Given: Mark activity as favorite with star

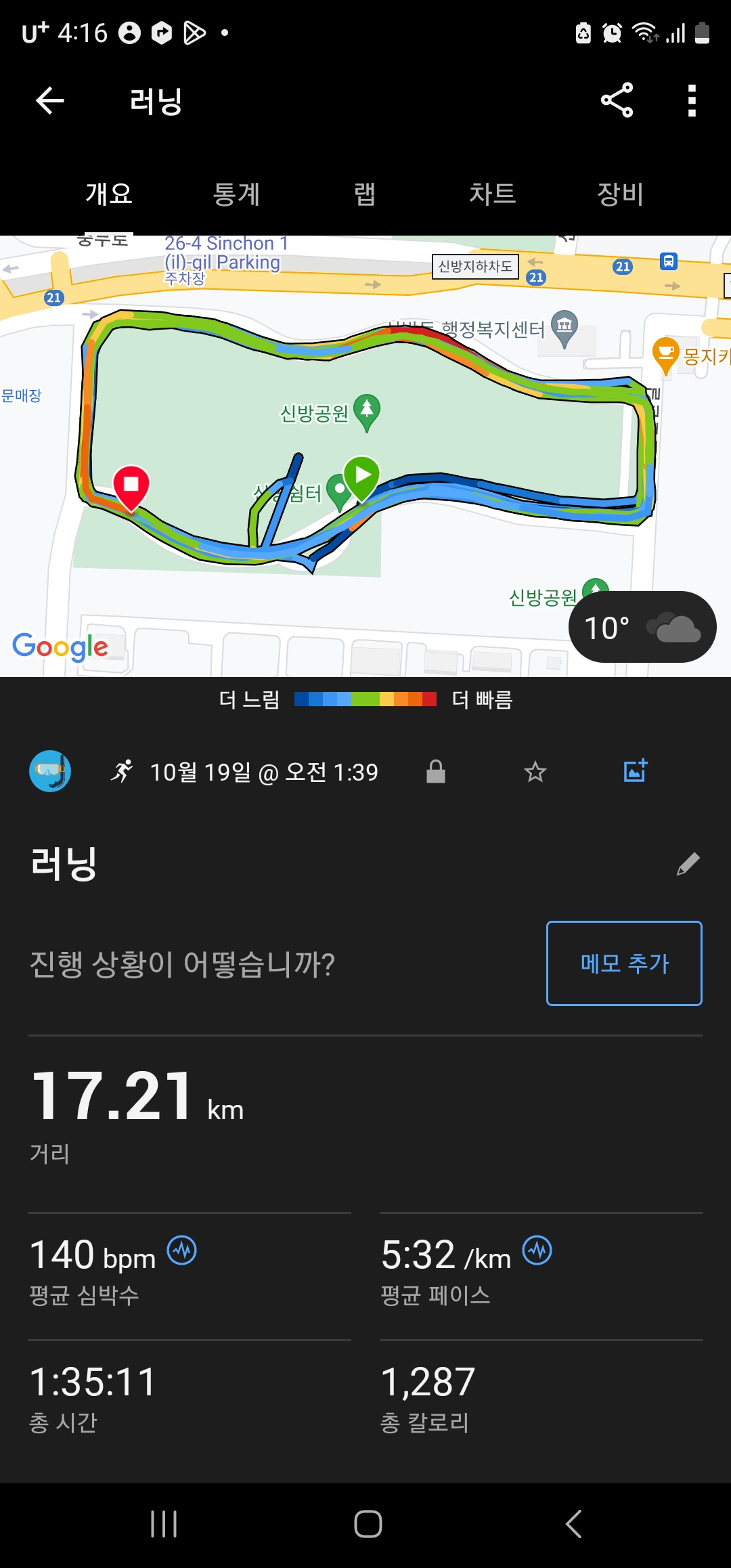Looking at the screenshot, I should pyautogui.click(x=535, y=771).
